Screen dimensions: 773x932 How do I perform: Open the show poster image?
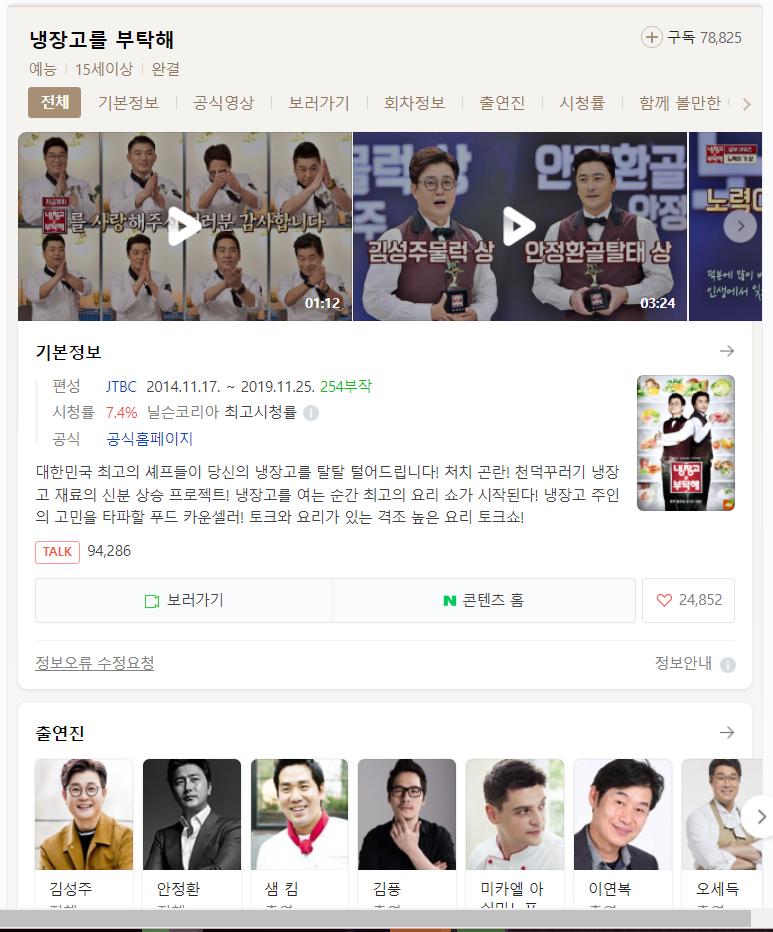[x=685, y=443]
